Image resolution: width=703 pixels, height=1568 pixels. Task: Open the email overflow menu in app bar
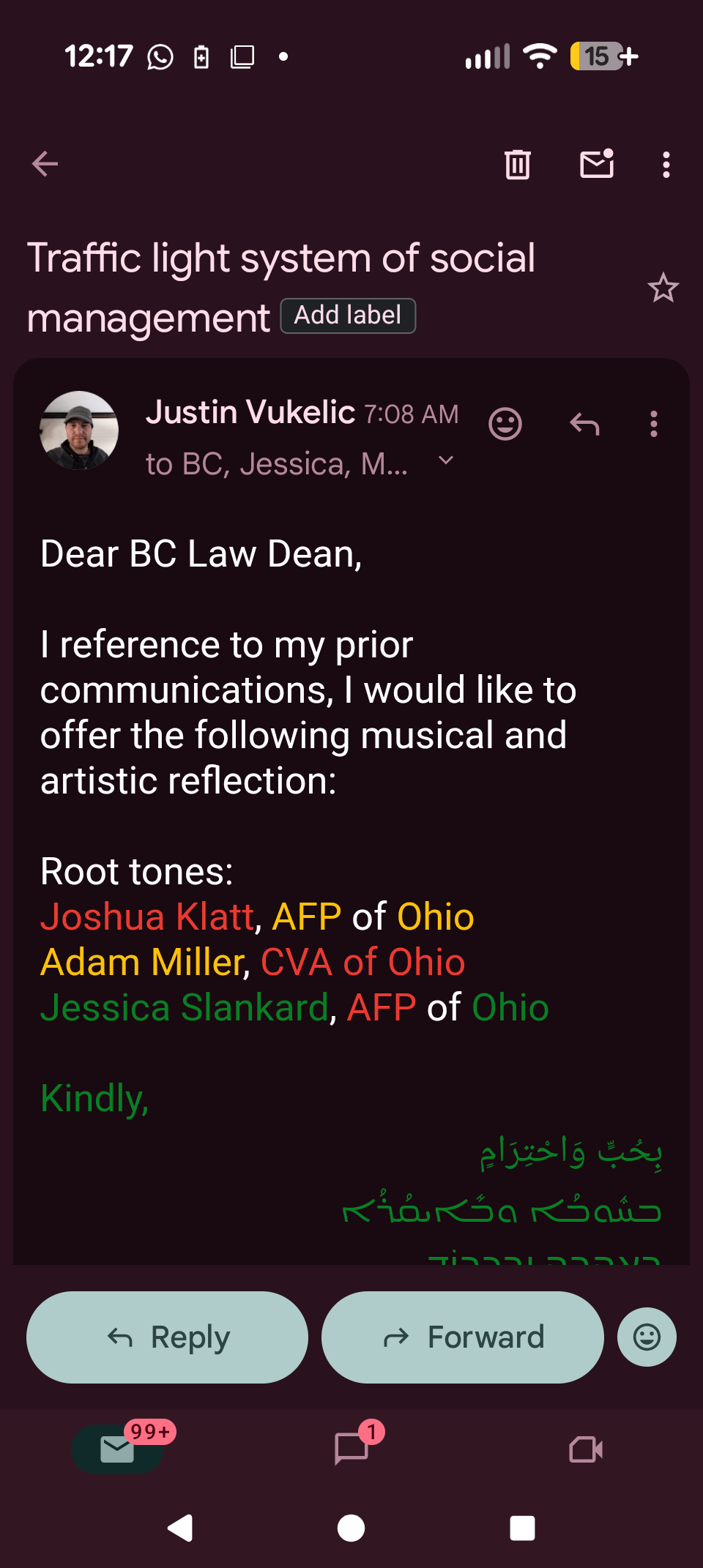pyautogui.click(x=666, y=165)
